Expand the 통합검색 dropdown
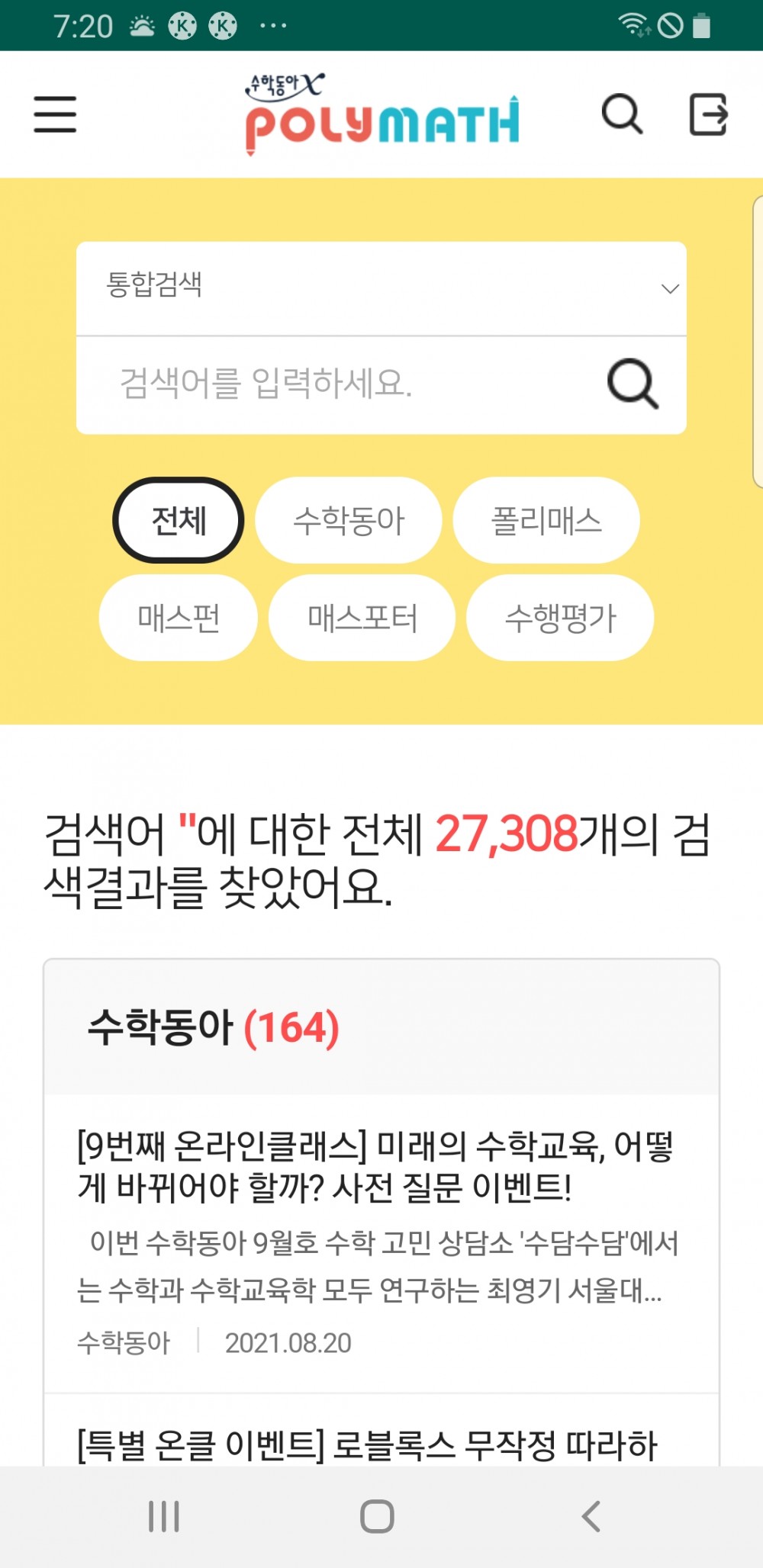The width and height of the screenshot is (763, 1568). click(x=381, y=288)
